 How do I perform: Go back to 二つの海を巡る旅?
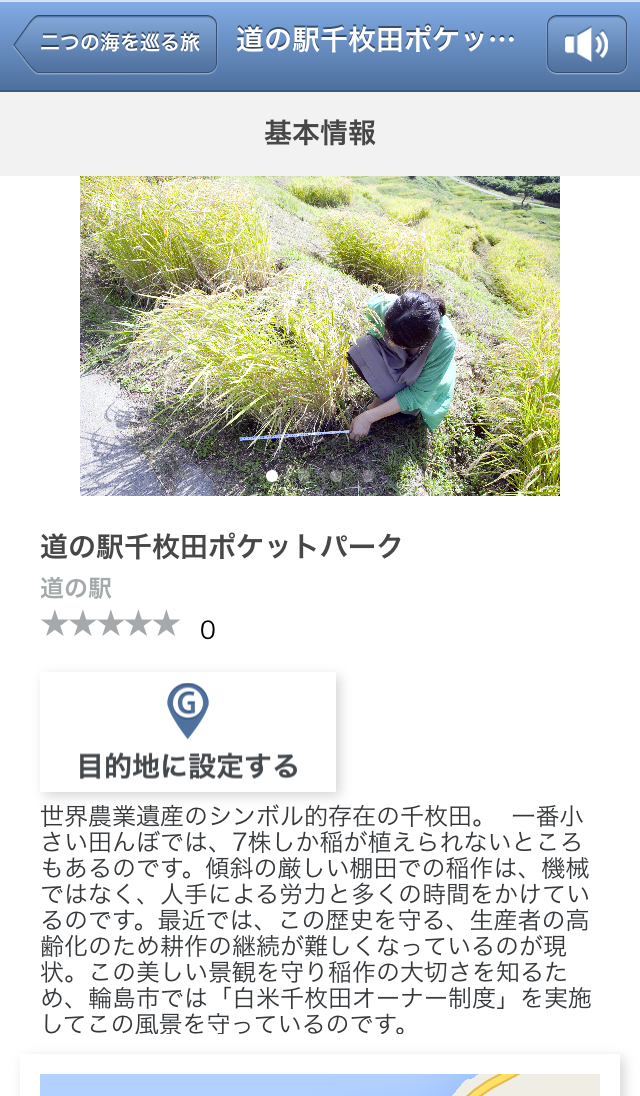(117, 44)
